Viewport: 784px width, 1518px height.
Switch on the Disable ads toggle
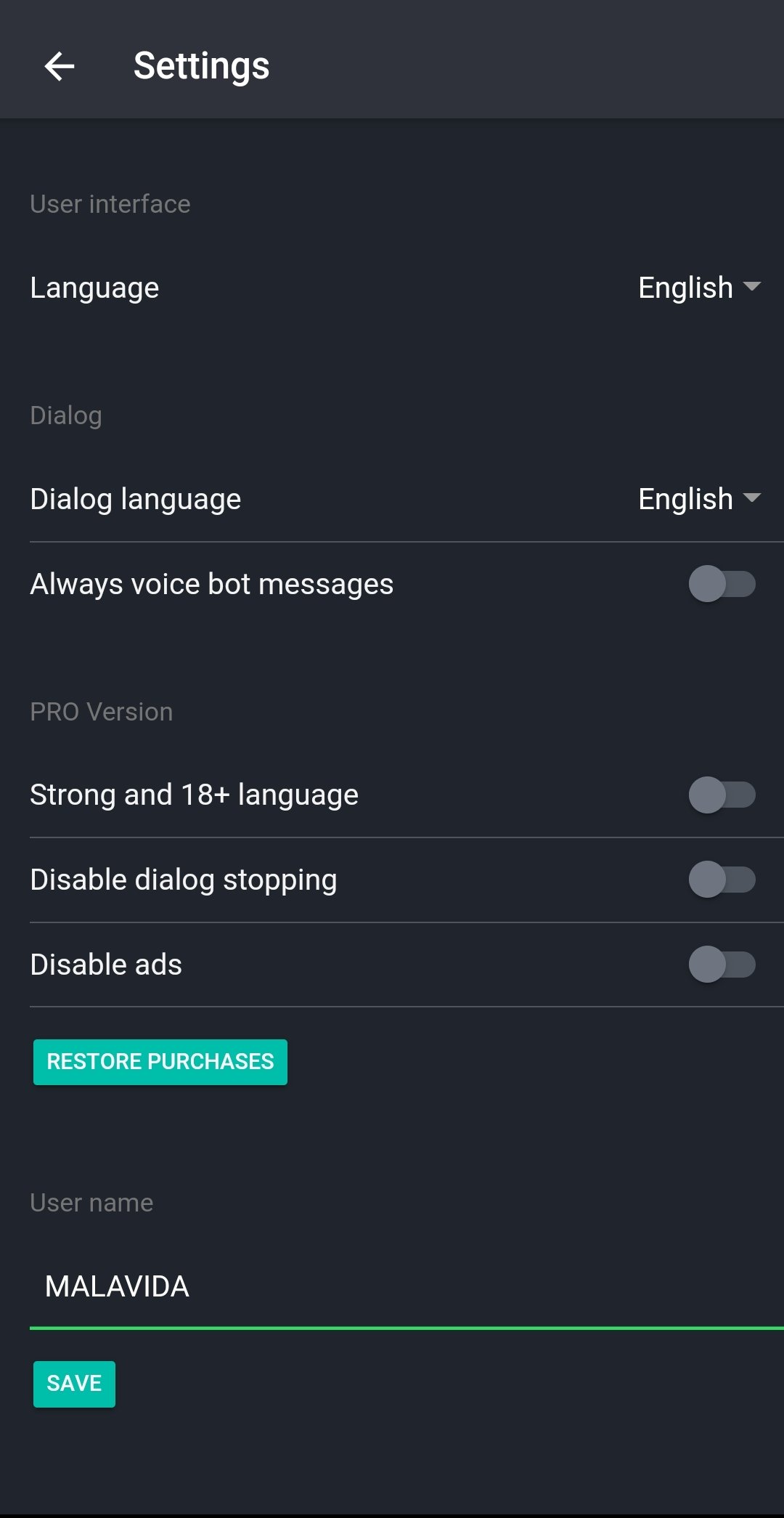click(722, 965)
